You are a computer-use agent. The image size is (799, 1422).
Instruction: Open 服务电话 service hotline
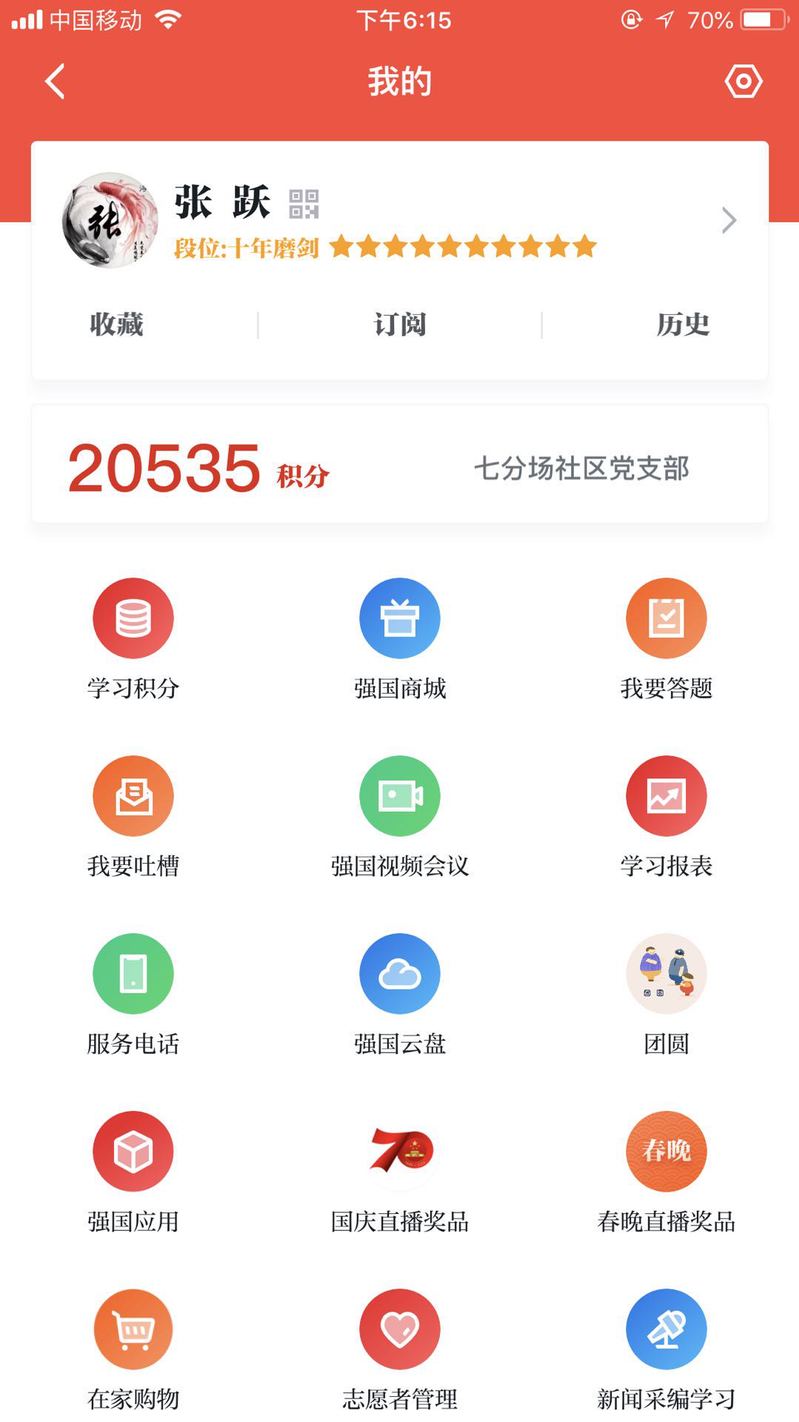pyautogui.click(x=133, y=975)
